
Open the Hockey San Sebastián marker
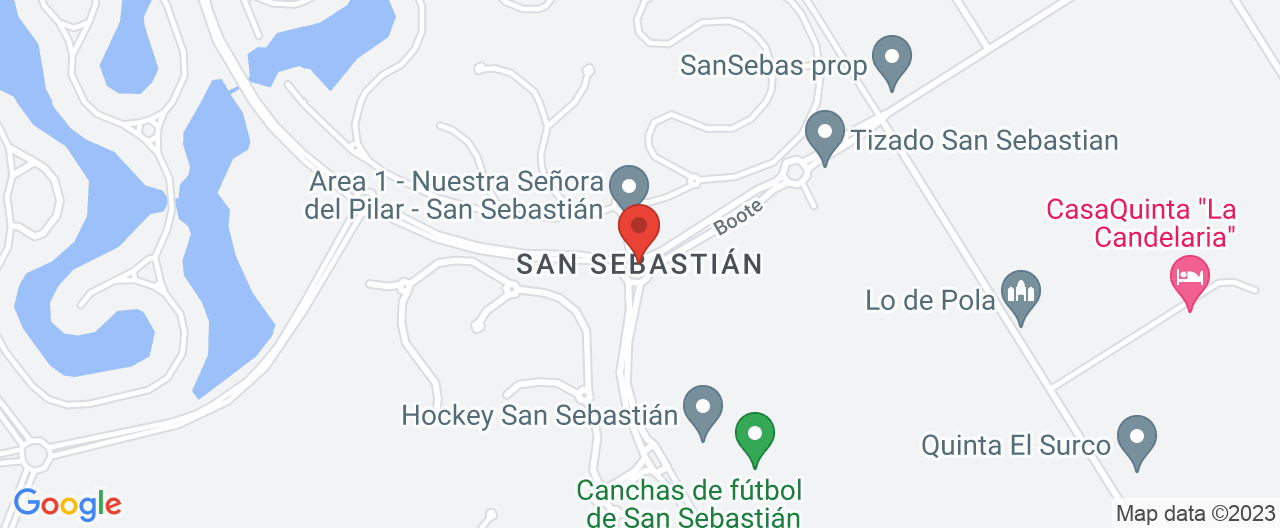(702, 409)
